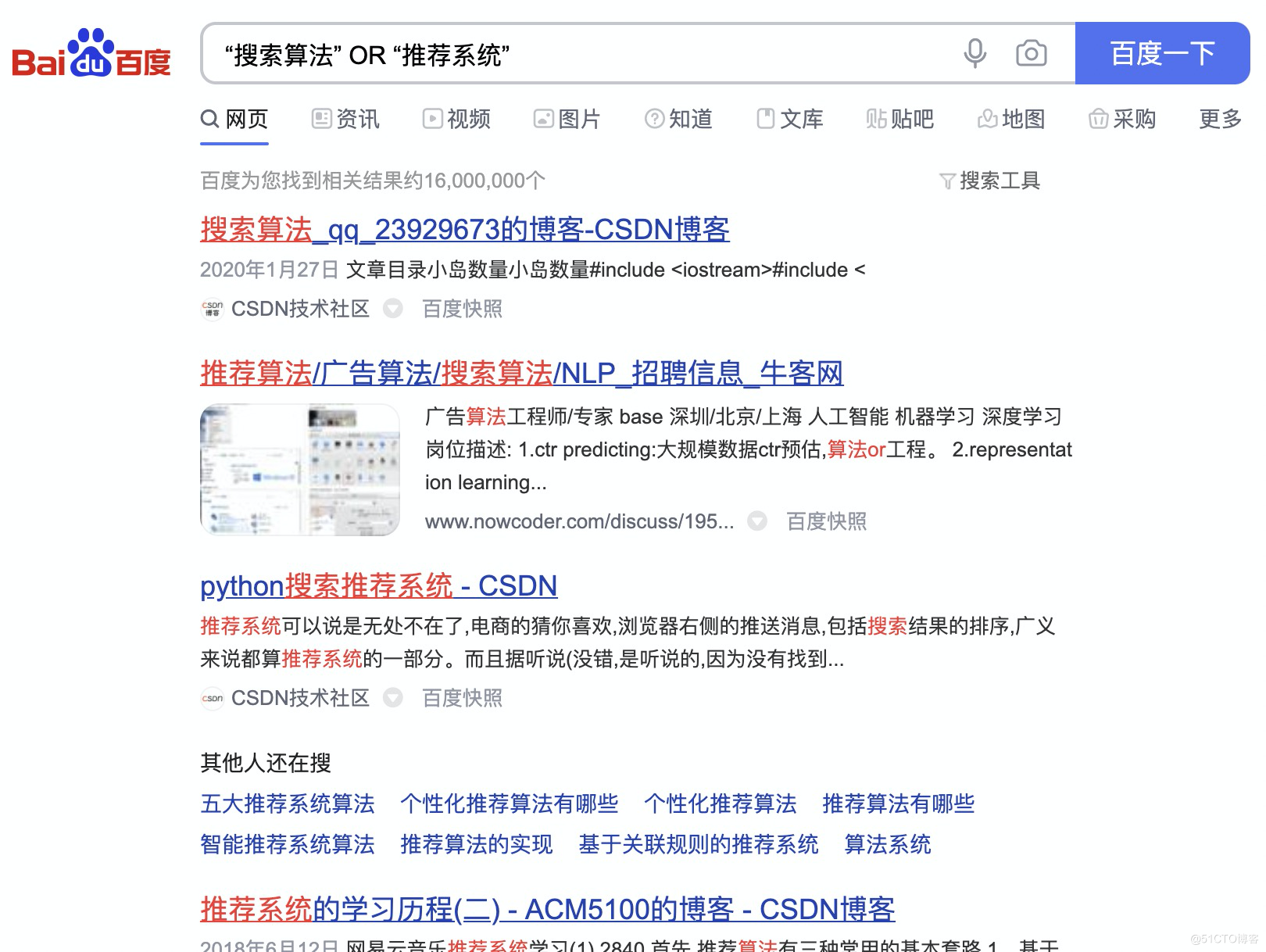Open 搜索工具 filter options
Screen dimensions: 1266x952
click(989, 181)
